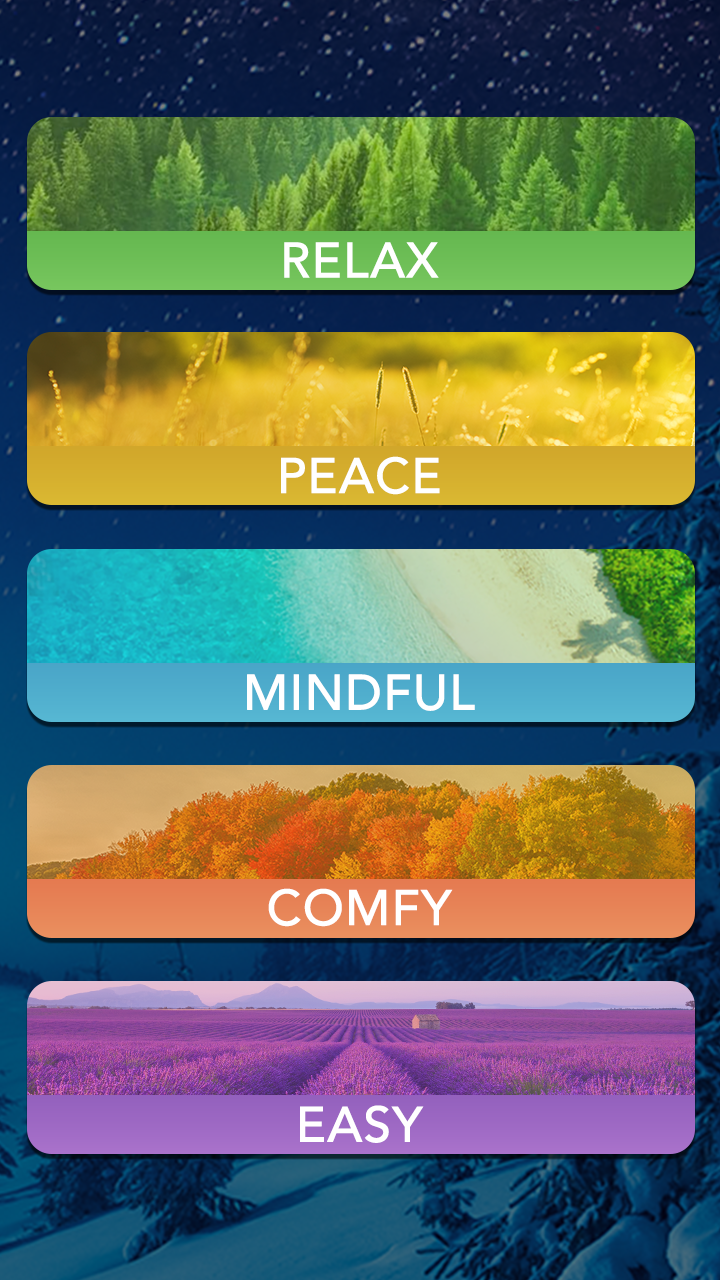Choose the orange COMFY banner strip

pos(360,905)
